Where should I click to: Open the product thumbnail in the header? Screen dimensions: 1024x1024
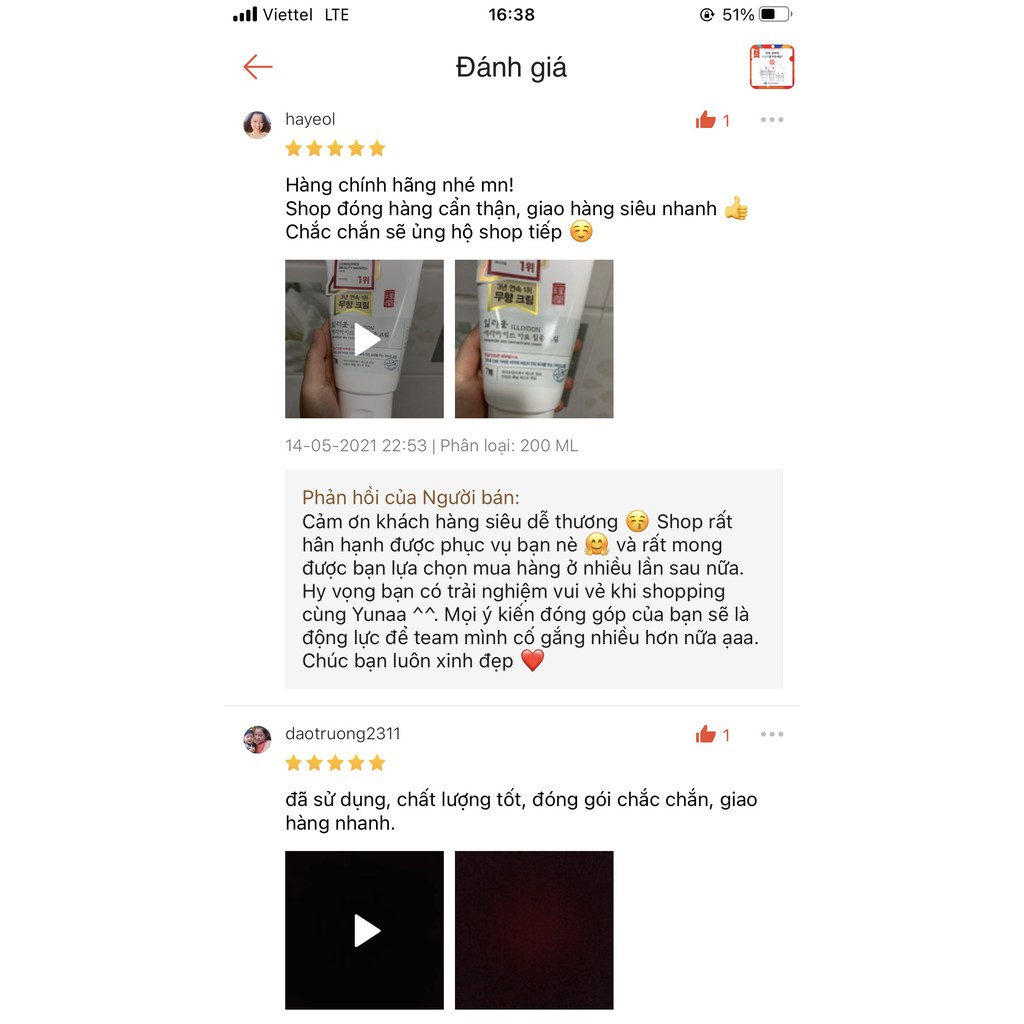coord(771,67)
